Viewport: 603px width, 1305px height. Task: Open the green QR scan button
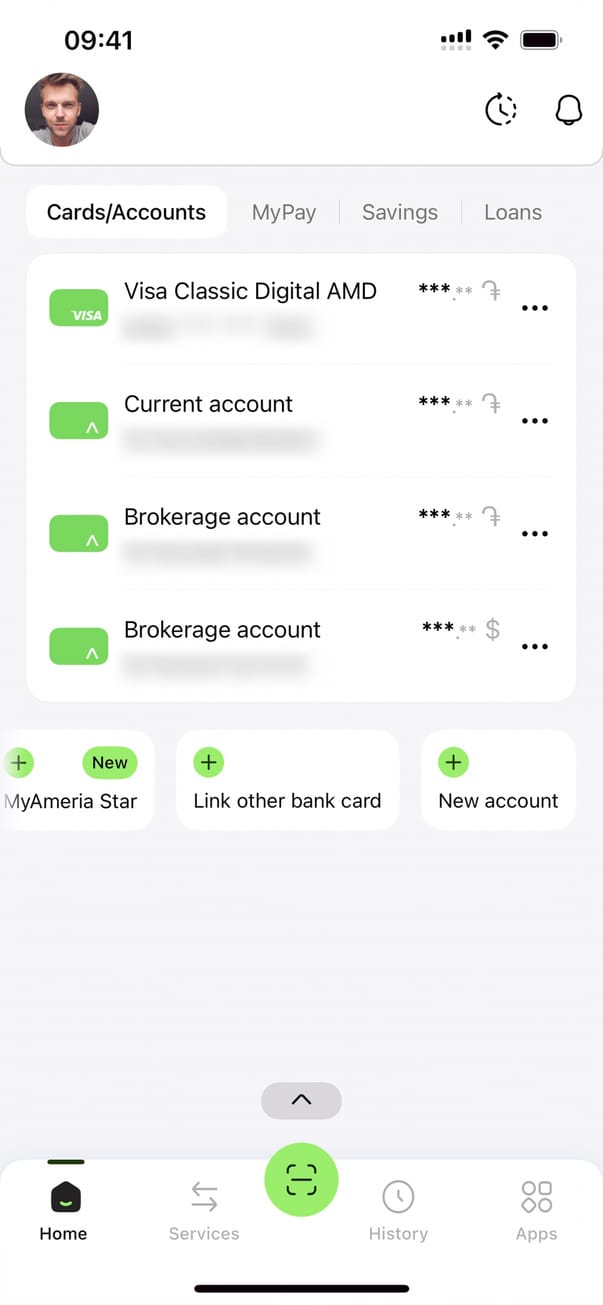tap(301, 1181)
